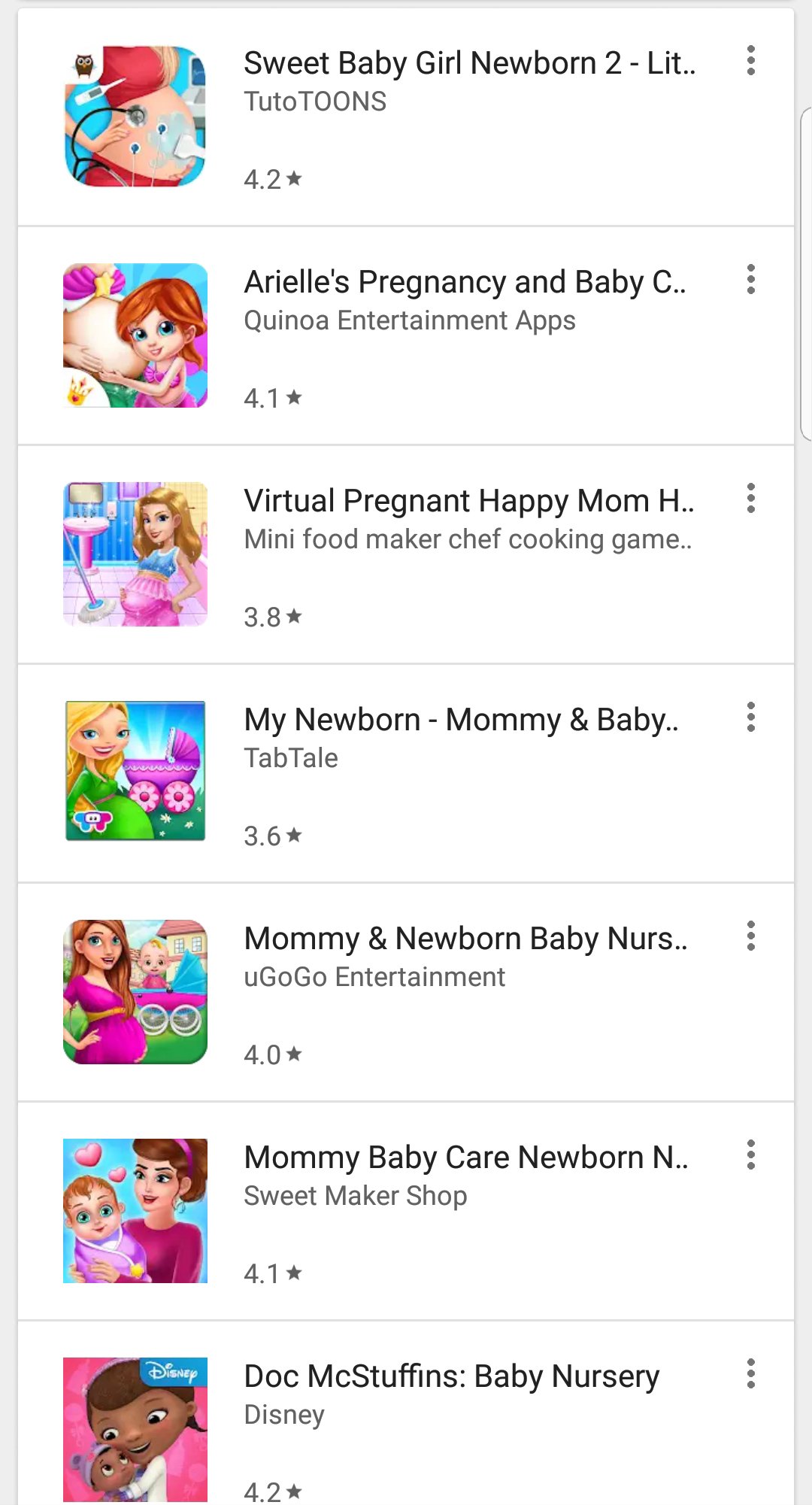This screenshot has width=812, height=1505.
Task: Open more options for My Newborn app
Action: click(750, 717)
